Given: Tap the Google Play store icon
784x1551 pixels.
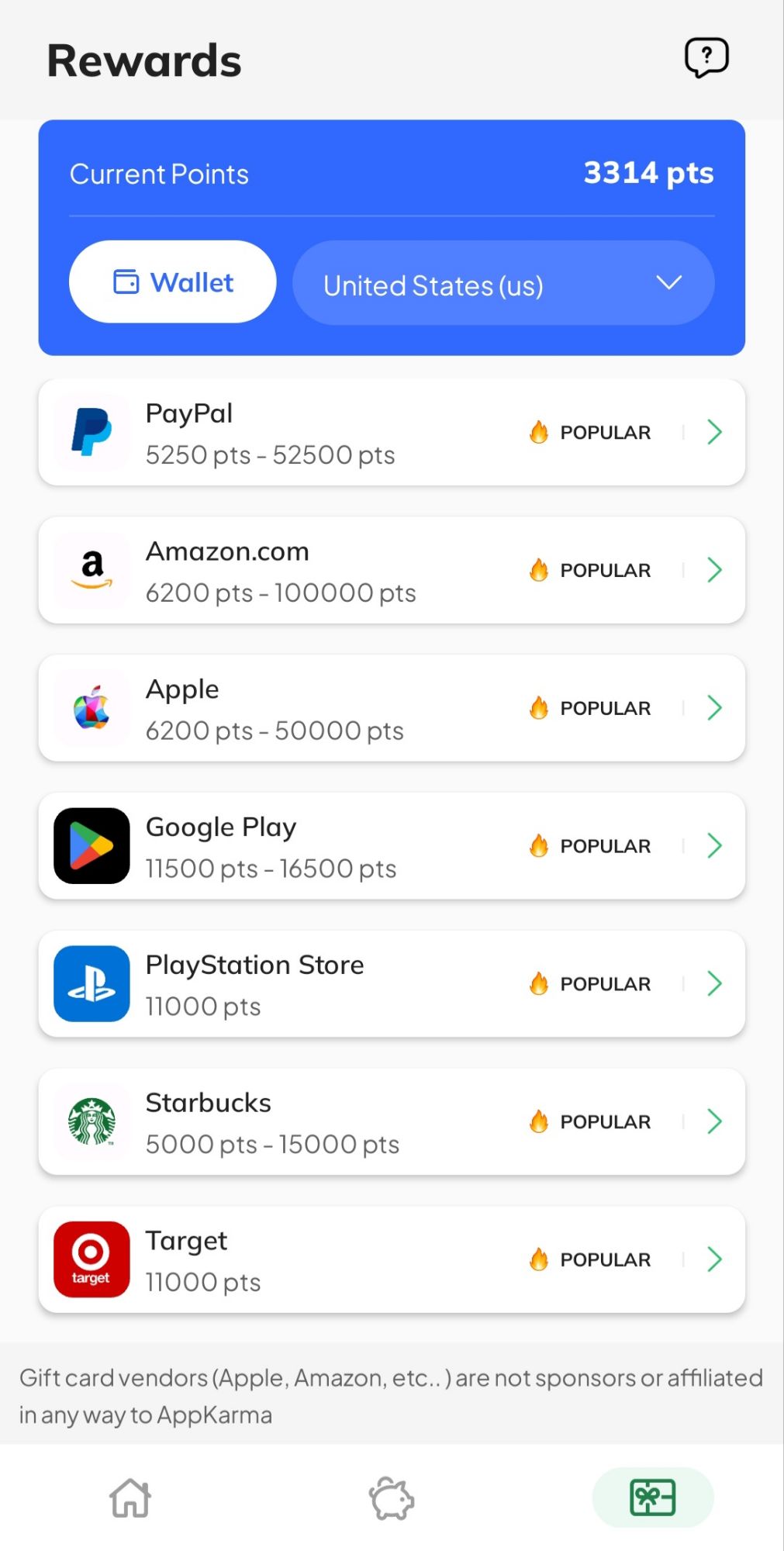Looking at the screenshot, I should pos(91,845).
